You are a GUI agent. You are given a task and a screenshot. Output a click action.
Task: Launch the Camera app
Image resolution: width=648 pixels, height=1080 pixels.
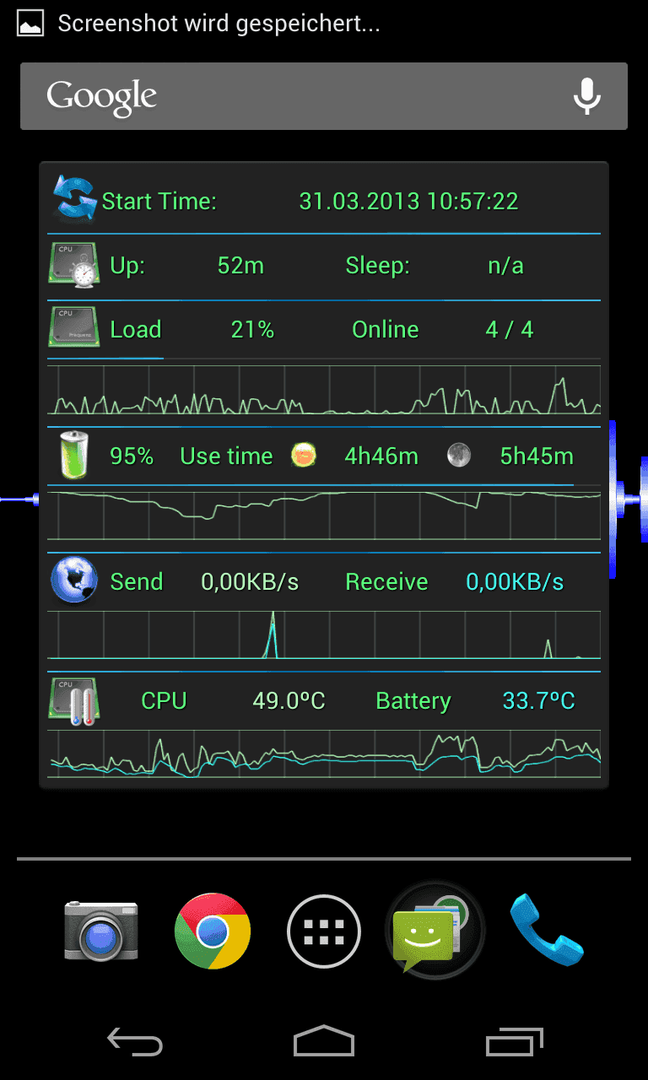coord(101,931)
